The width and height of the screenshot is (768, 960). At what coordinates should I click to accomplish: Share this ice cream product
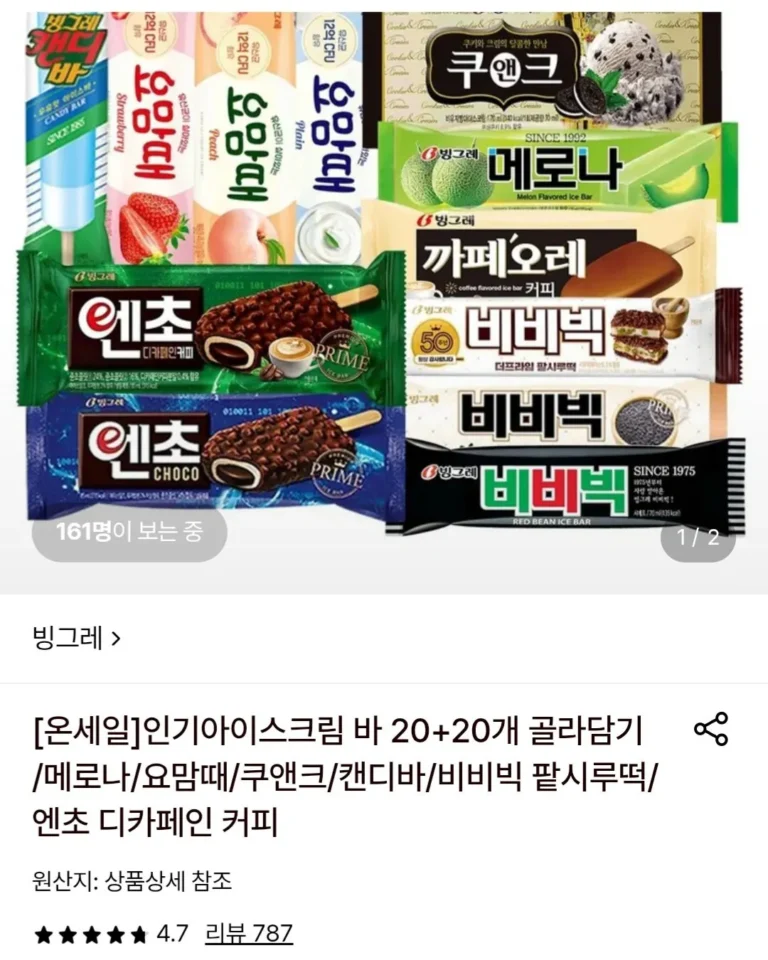click(x=710, y=729)
